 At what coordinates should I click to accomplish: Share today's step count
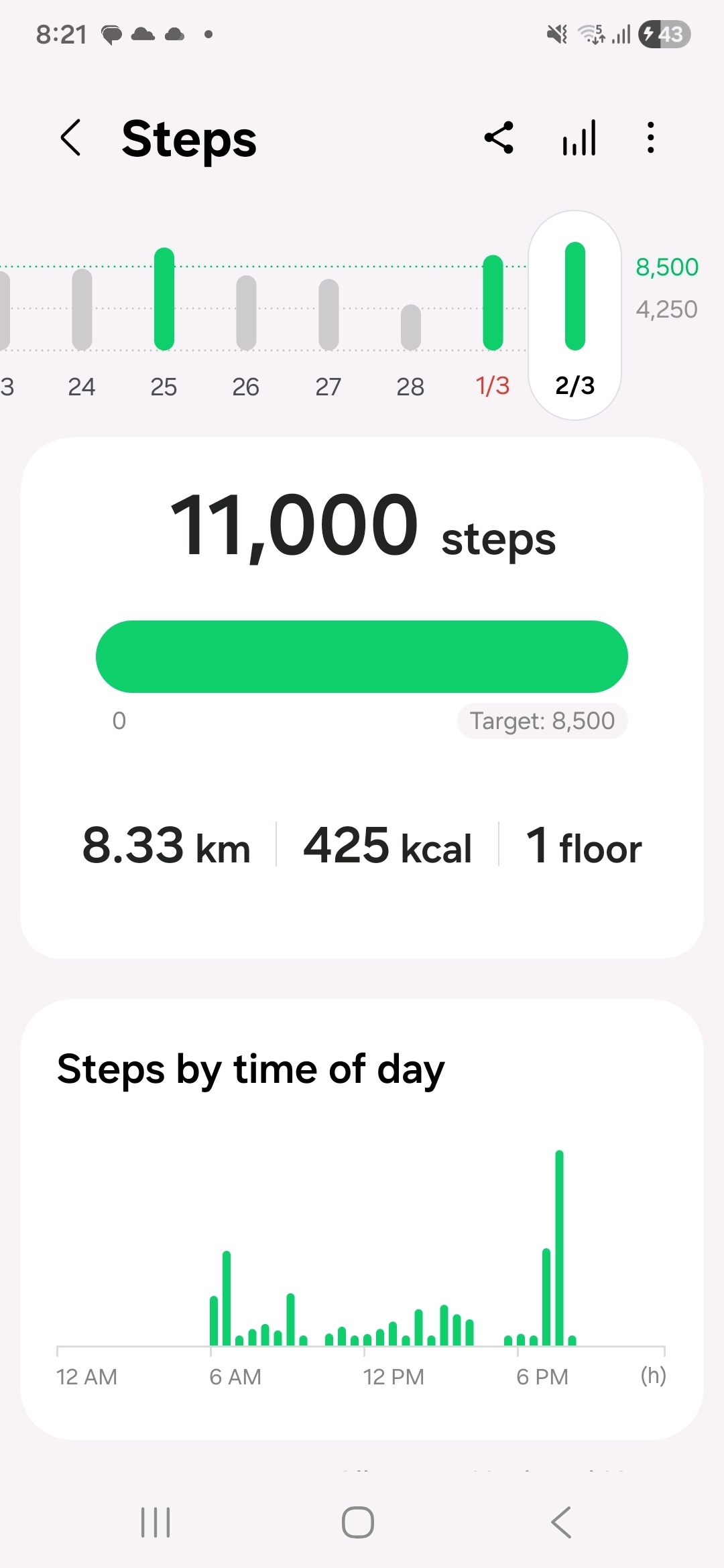point(499,138)
